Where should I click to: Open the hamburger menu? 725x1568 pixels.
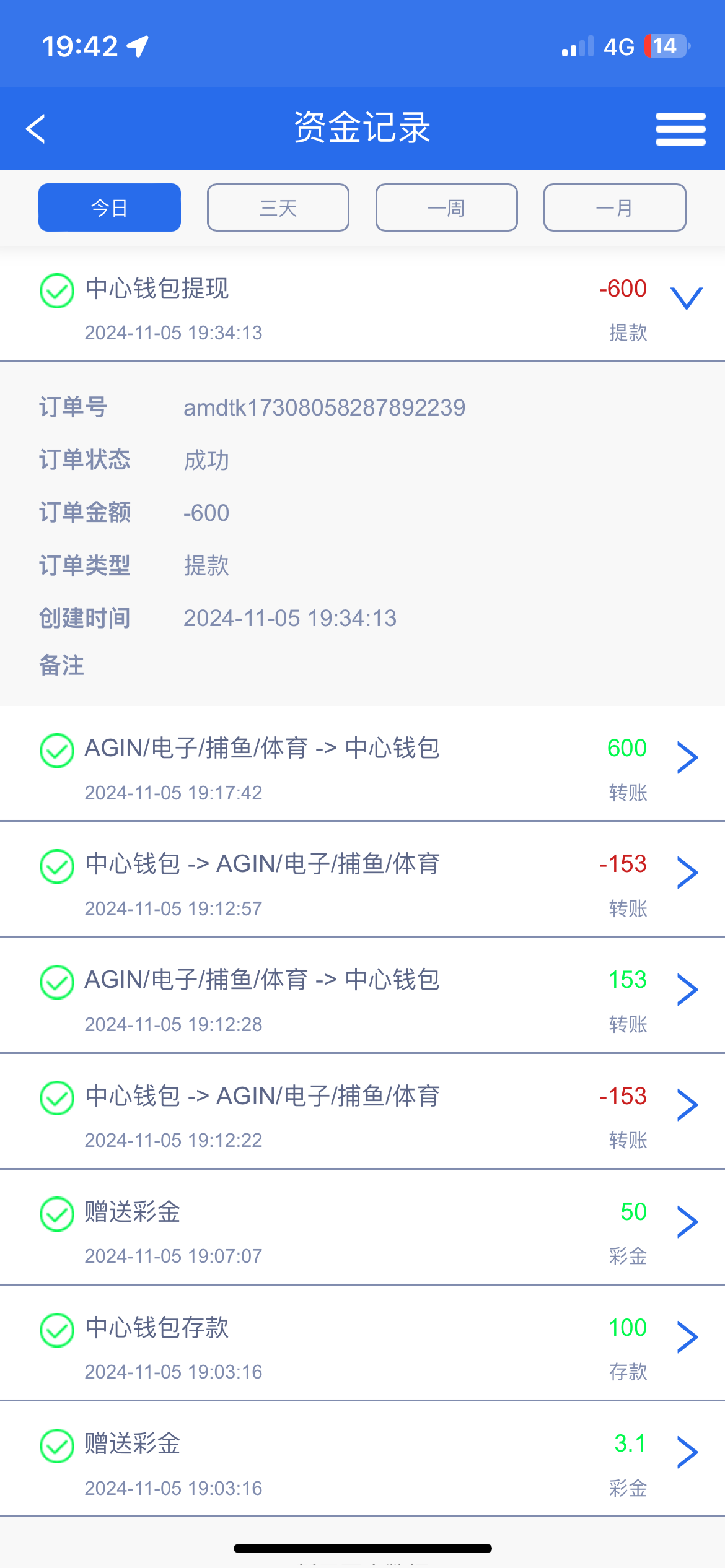coord(680,129)
